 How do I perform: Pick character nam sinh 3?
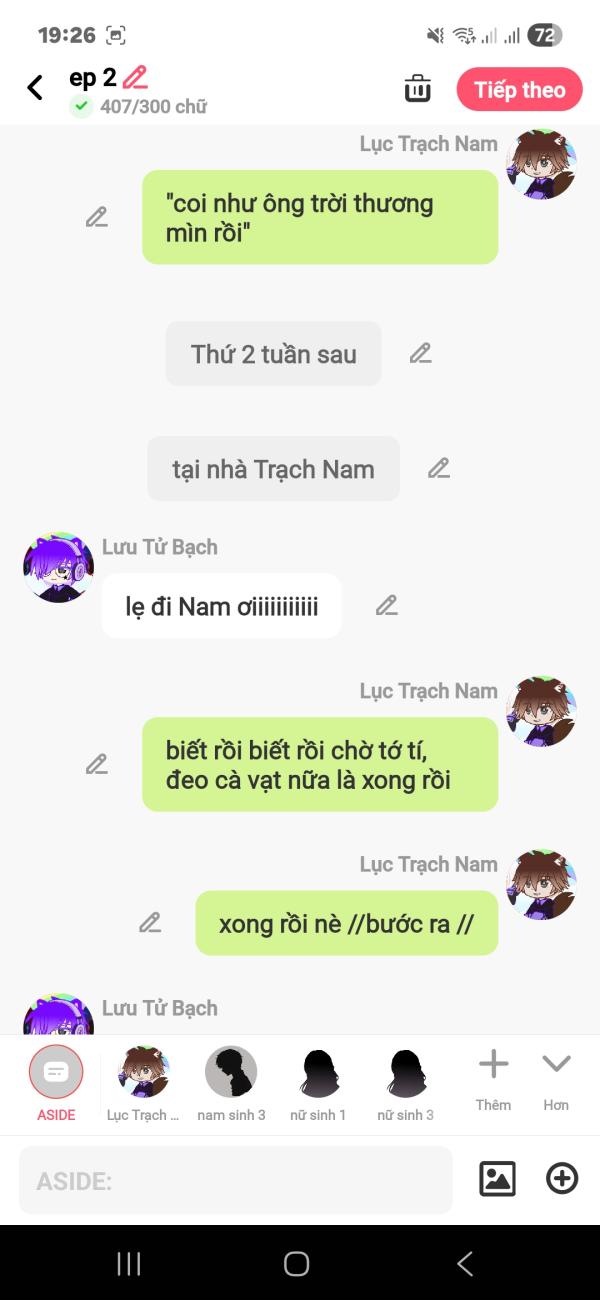click(x=231, y=1084)
